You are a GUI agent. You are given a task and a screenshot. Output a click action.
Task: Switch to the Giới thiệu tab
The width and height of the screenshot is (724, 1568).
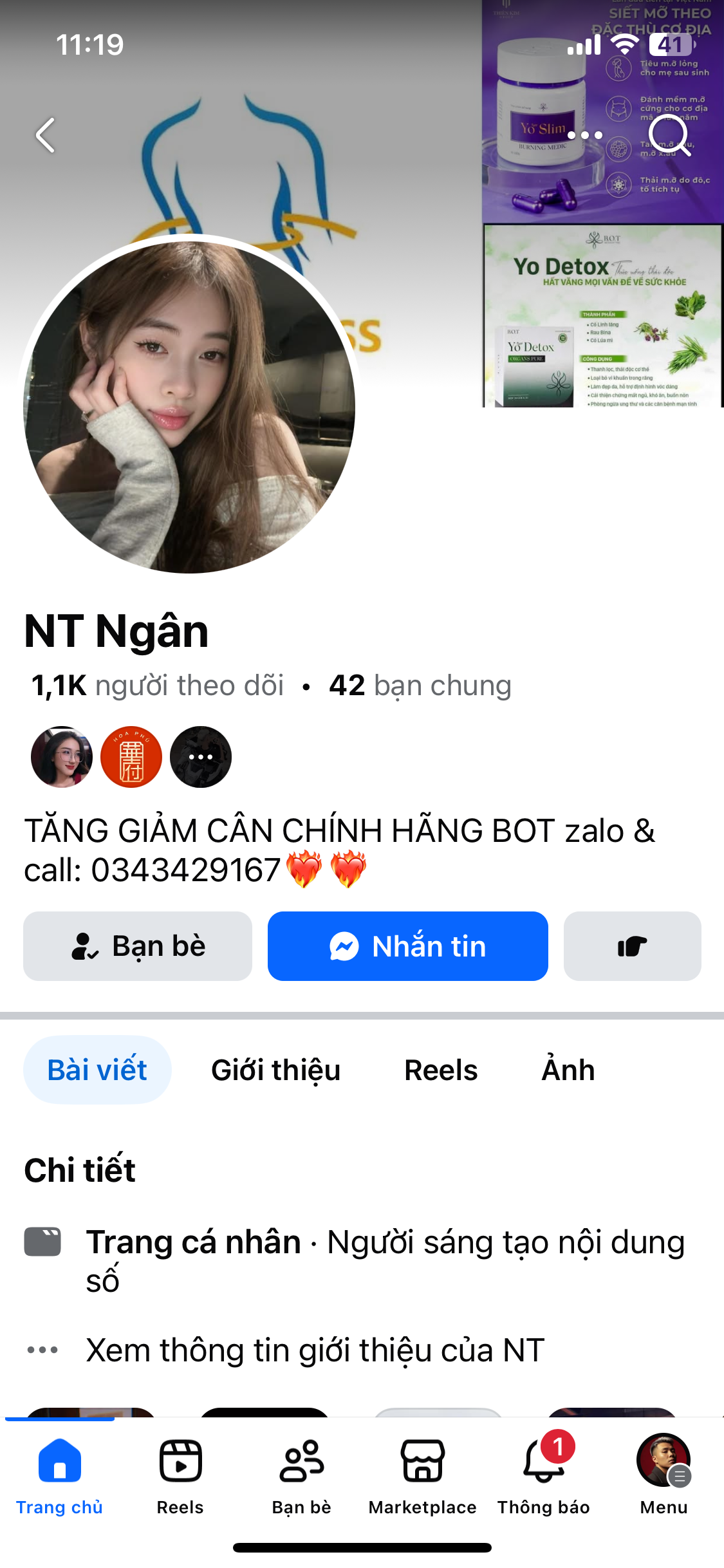(275, 1070)
